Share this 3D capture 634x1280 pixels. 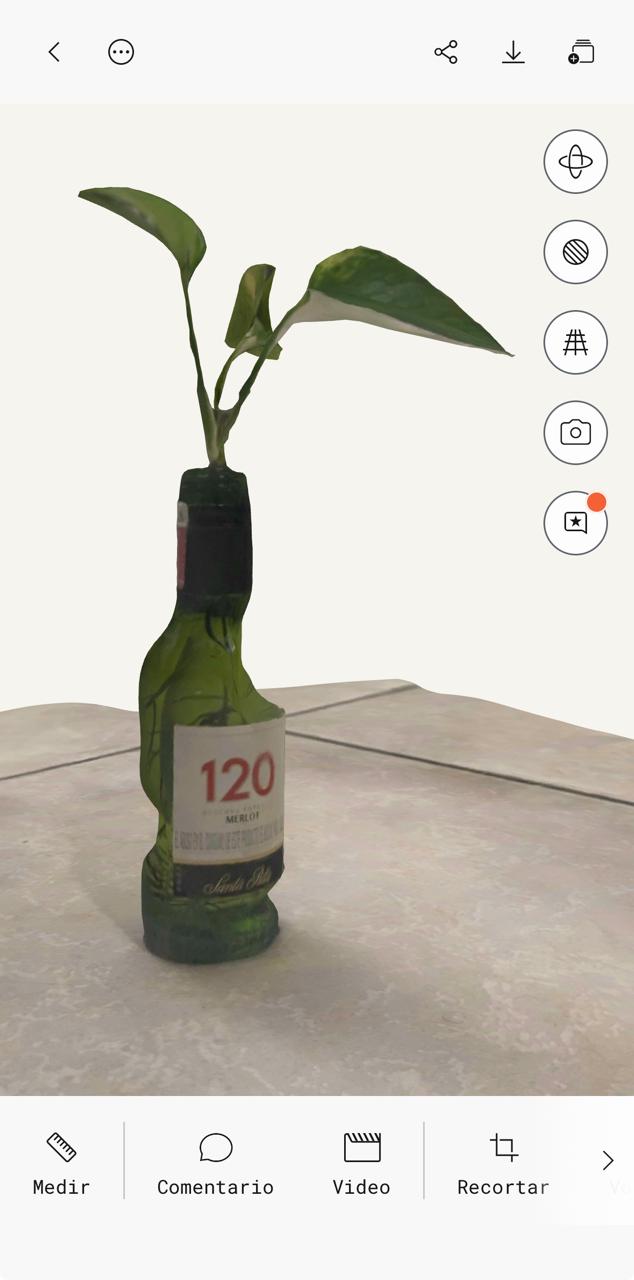[446, 52]
